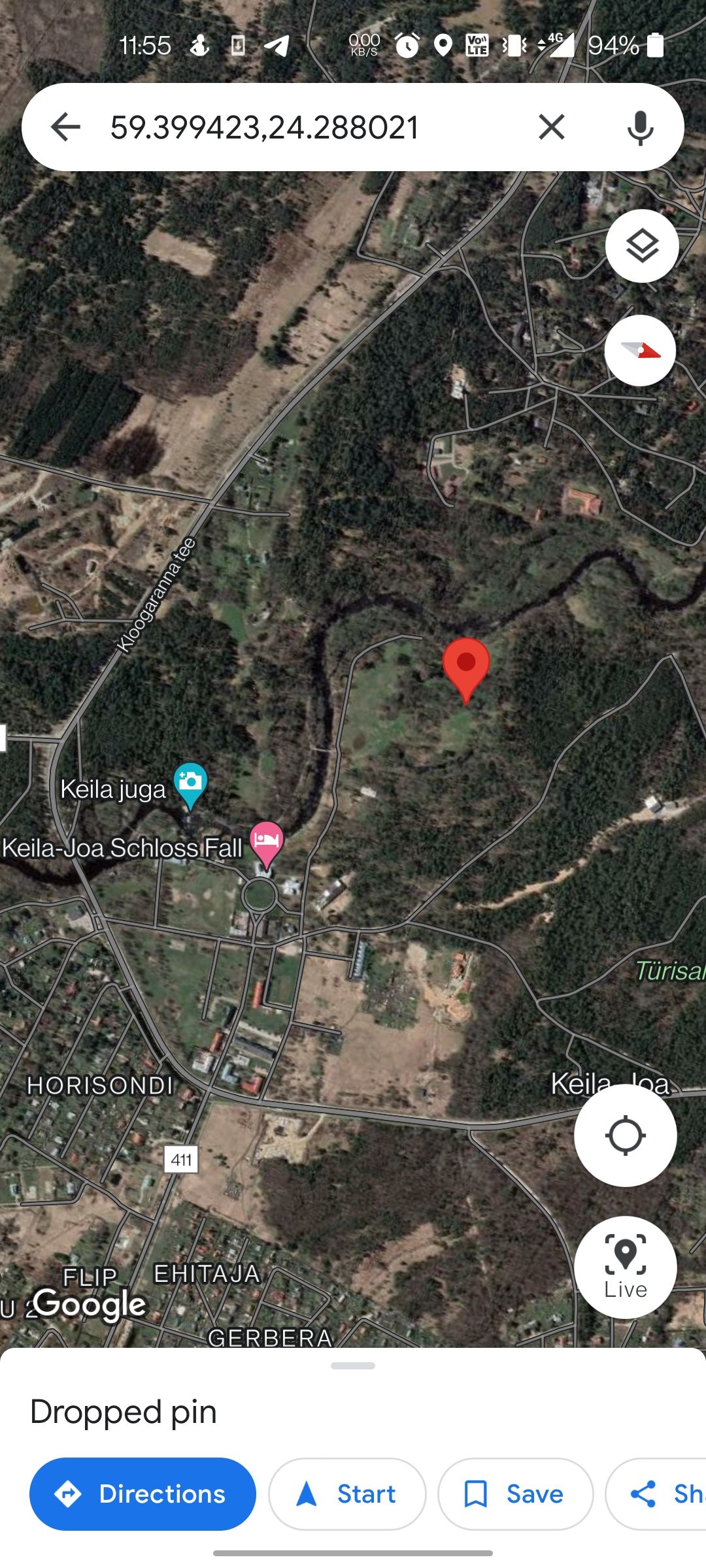This screenshot has width=706, height=1568.
Task: Reset map orientation with the compass
Action: point(640,351)
